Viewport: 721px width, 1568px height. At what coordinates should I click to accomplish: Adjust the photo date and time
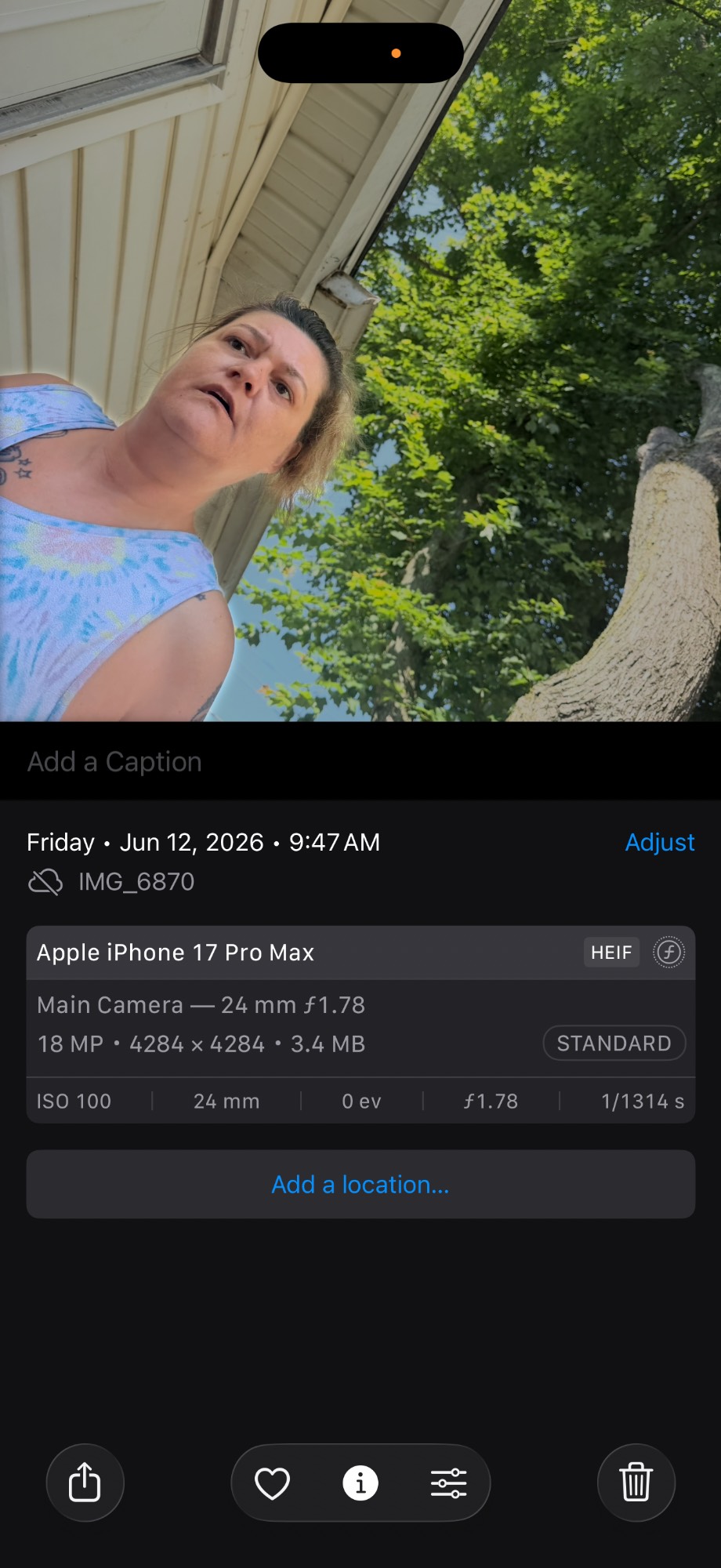[659, 842]
